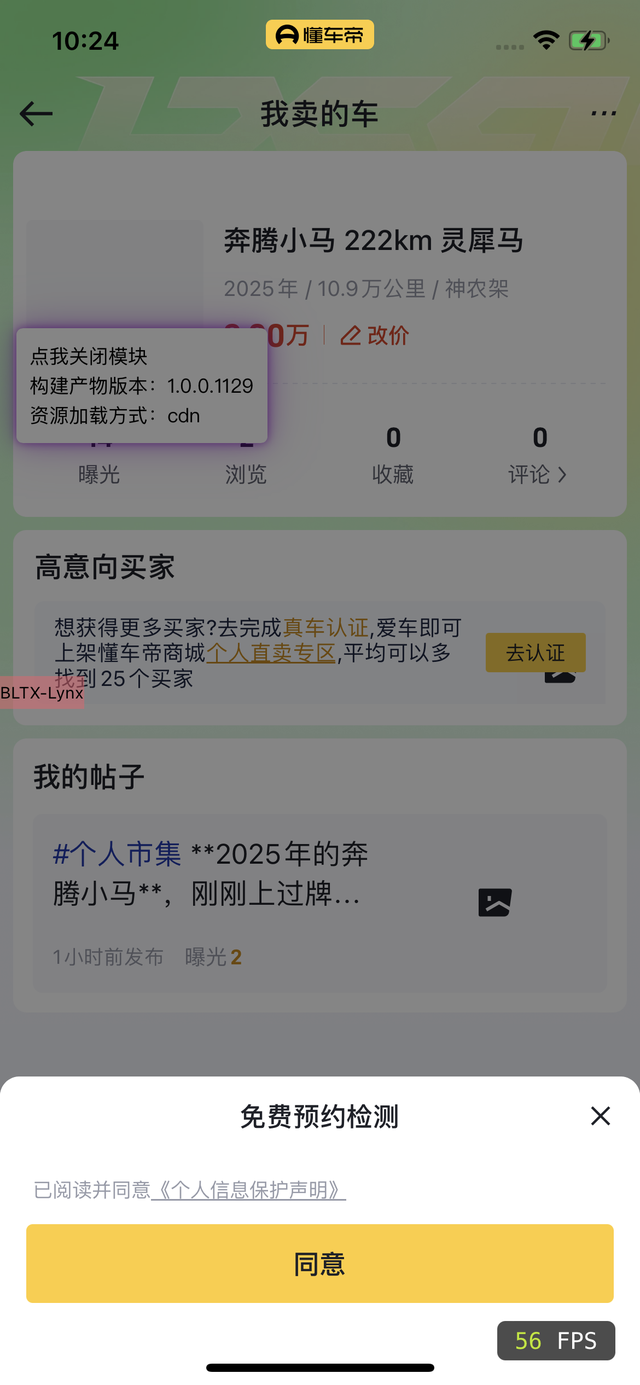Viewport: 640px width, 1385px height.
Task: Dismiss the debug module info popup
Action: click(x=142, y=386)
